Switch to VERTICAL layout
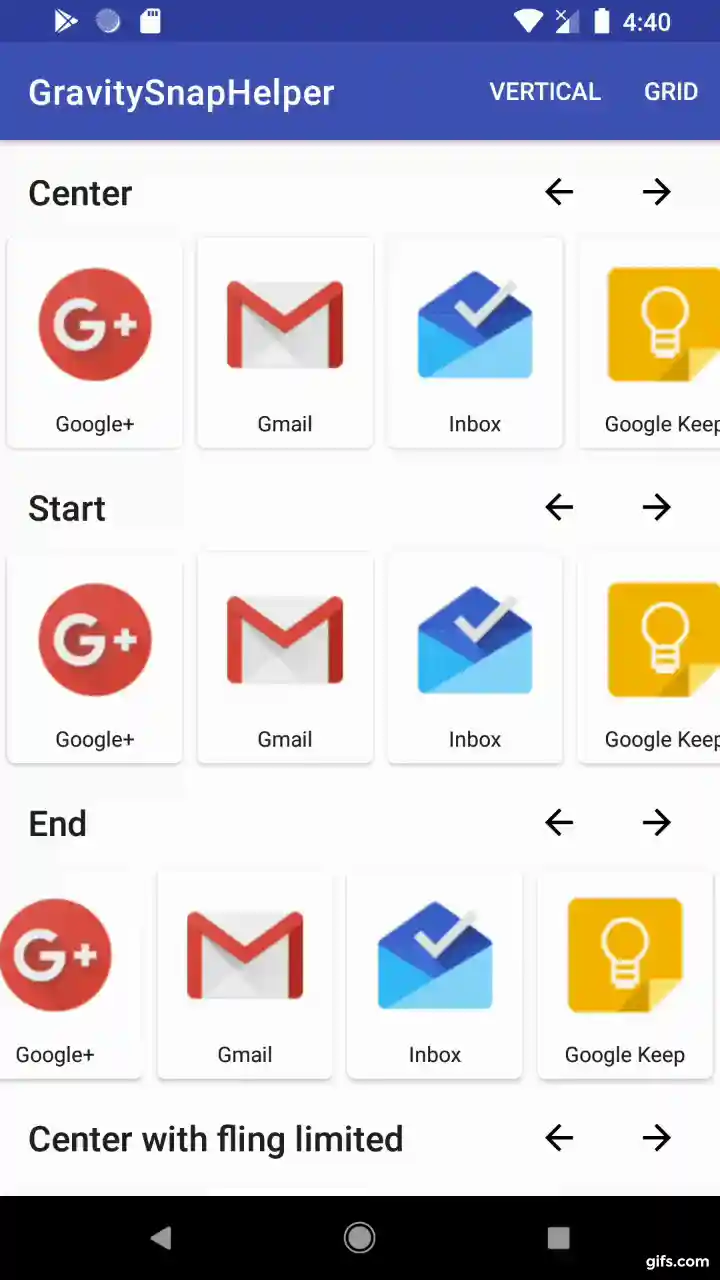This screenshot has width=720, height=1280. pos(545,92)
